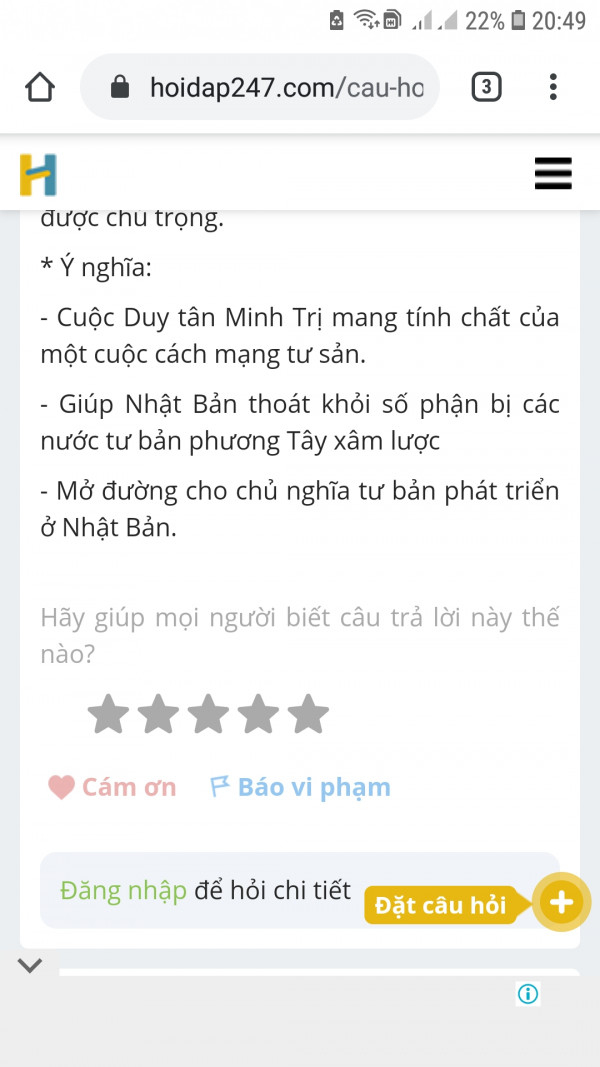
Task: Collapse the ad banner with the chevron
Action: pyautogui.click(x=30, y=965)
